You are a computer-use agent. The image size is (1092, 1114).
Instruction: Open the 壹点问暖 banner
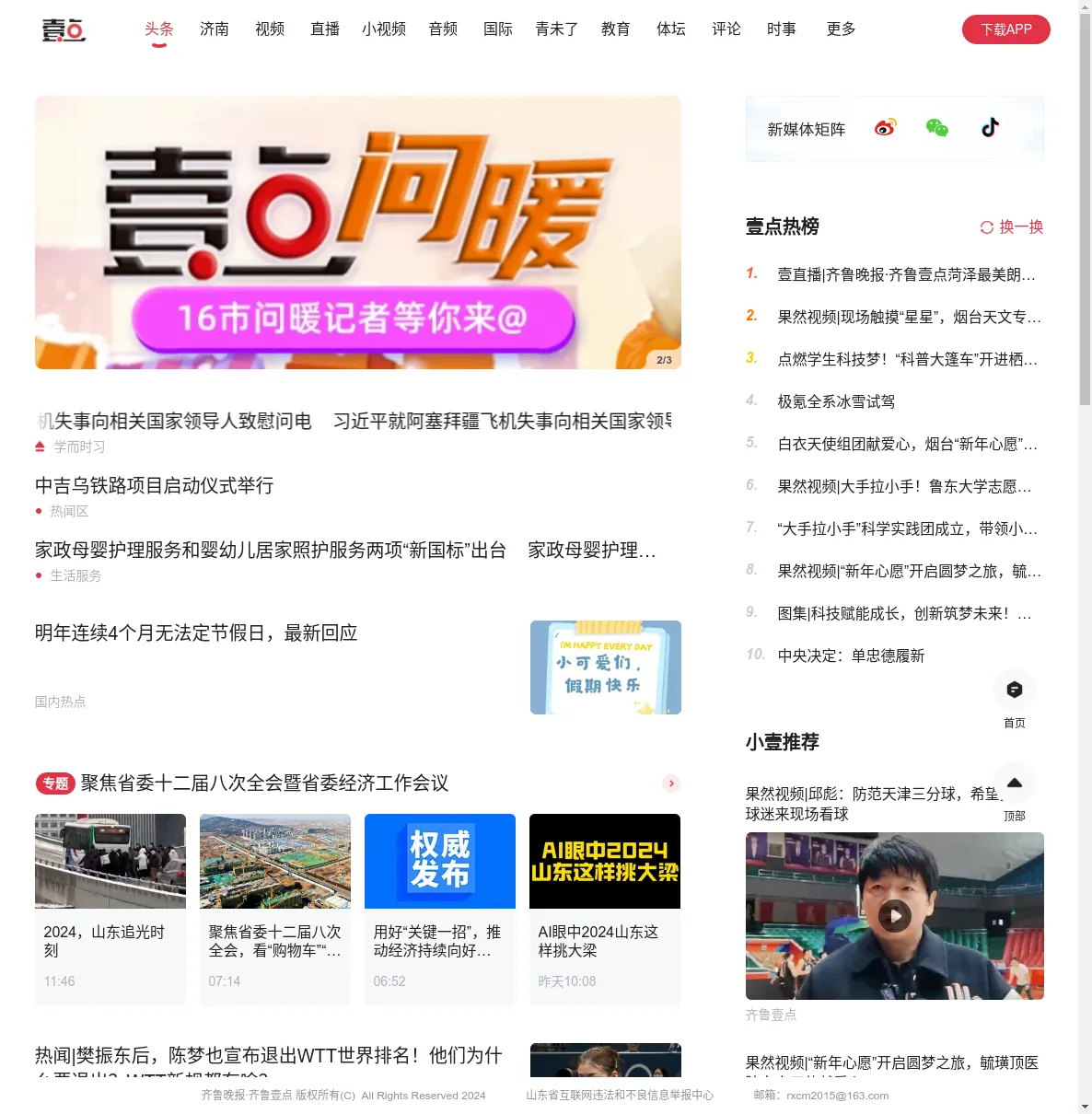point(357,232)
